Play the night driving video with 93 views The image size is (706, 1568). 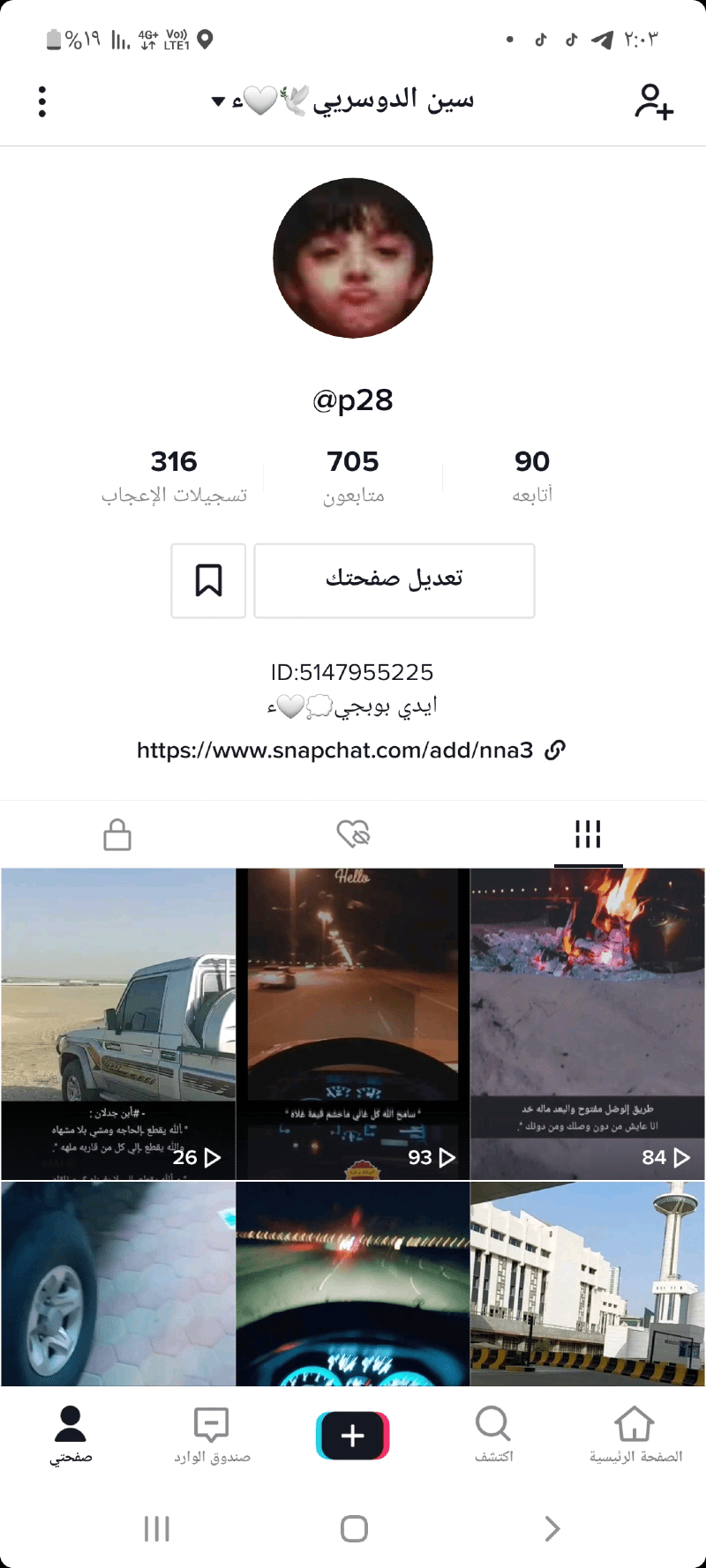353,1023
